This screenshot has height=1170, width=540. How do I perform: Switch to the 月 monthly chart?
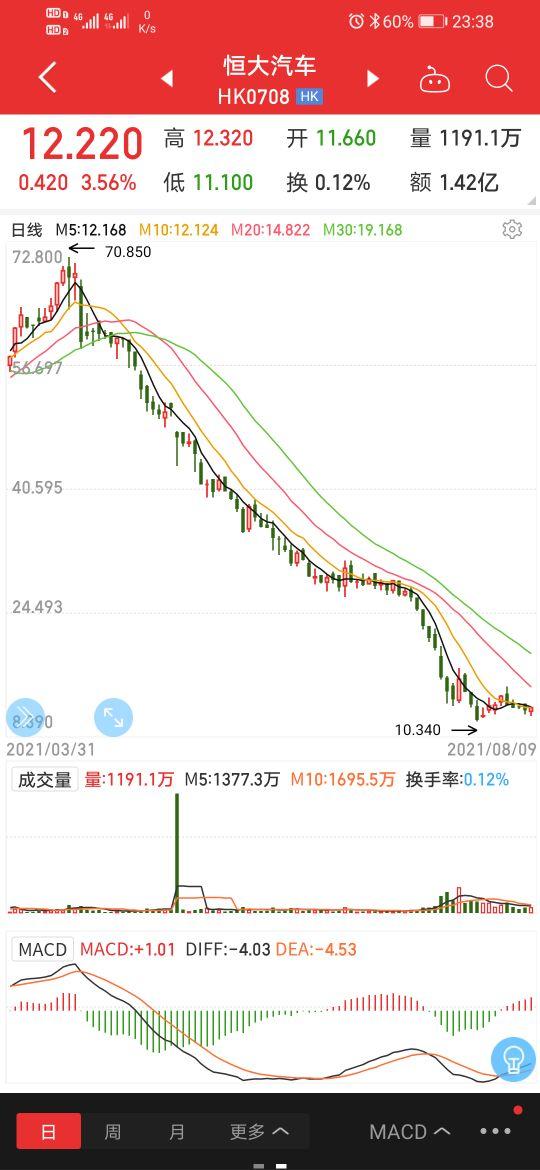(x=176, y=1131)
